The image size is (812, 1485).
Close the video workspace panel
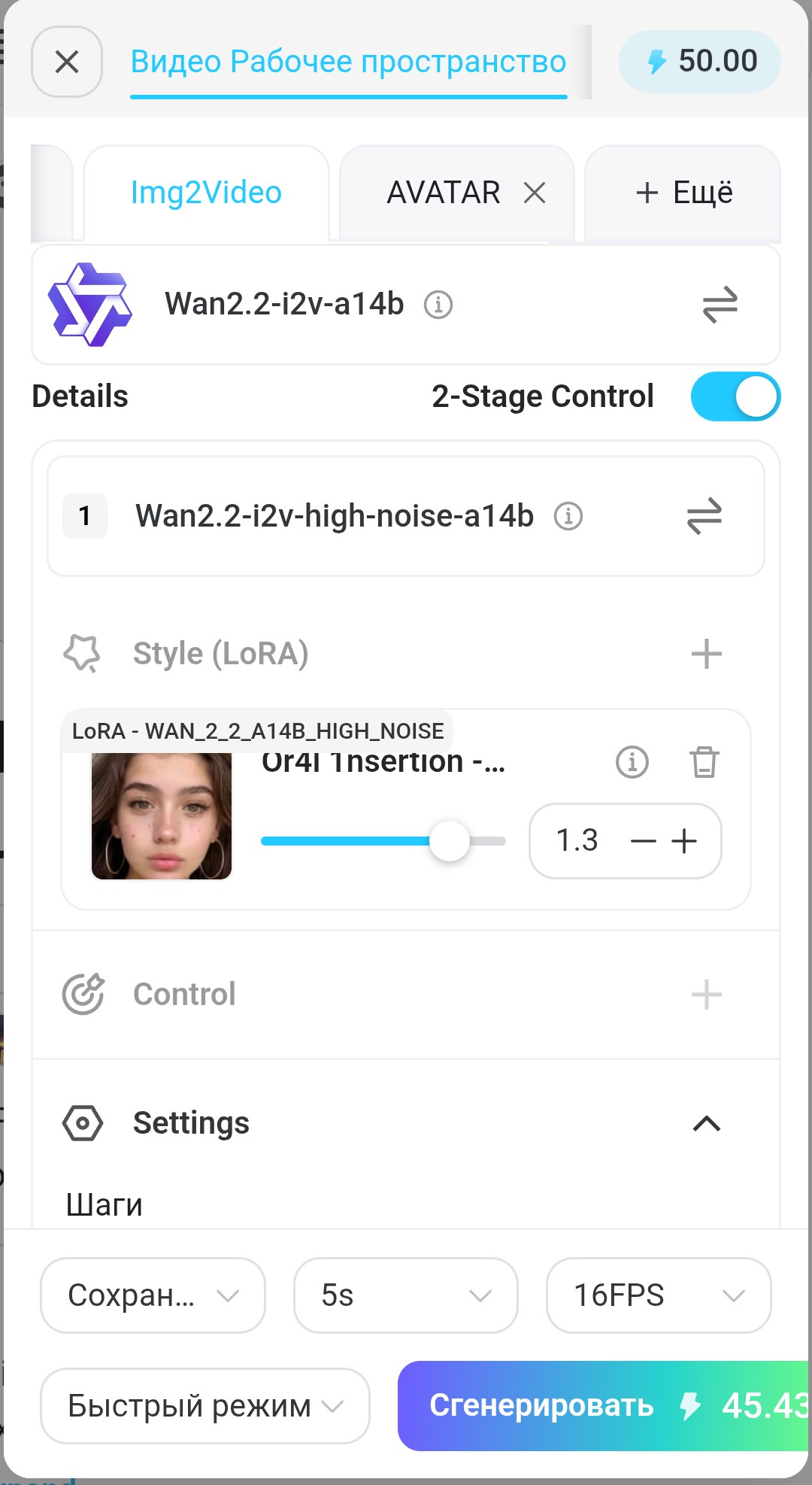click(x=67, y=62)
